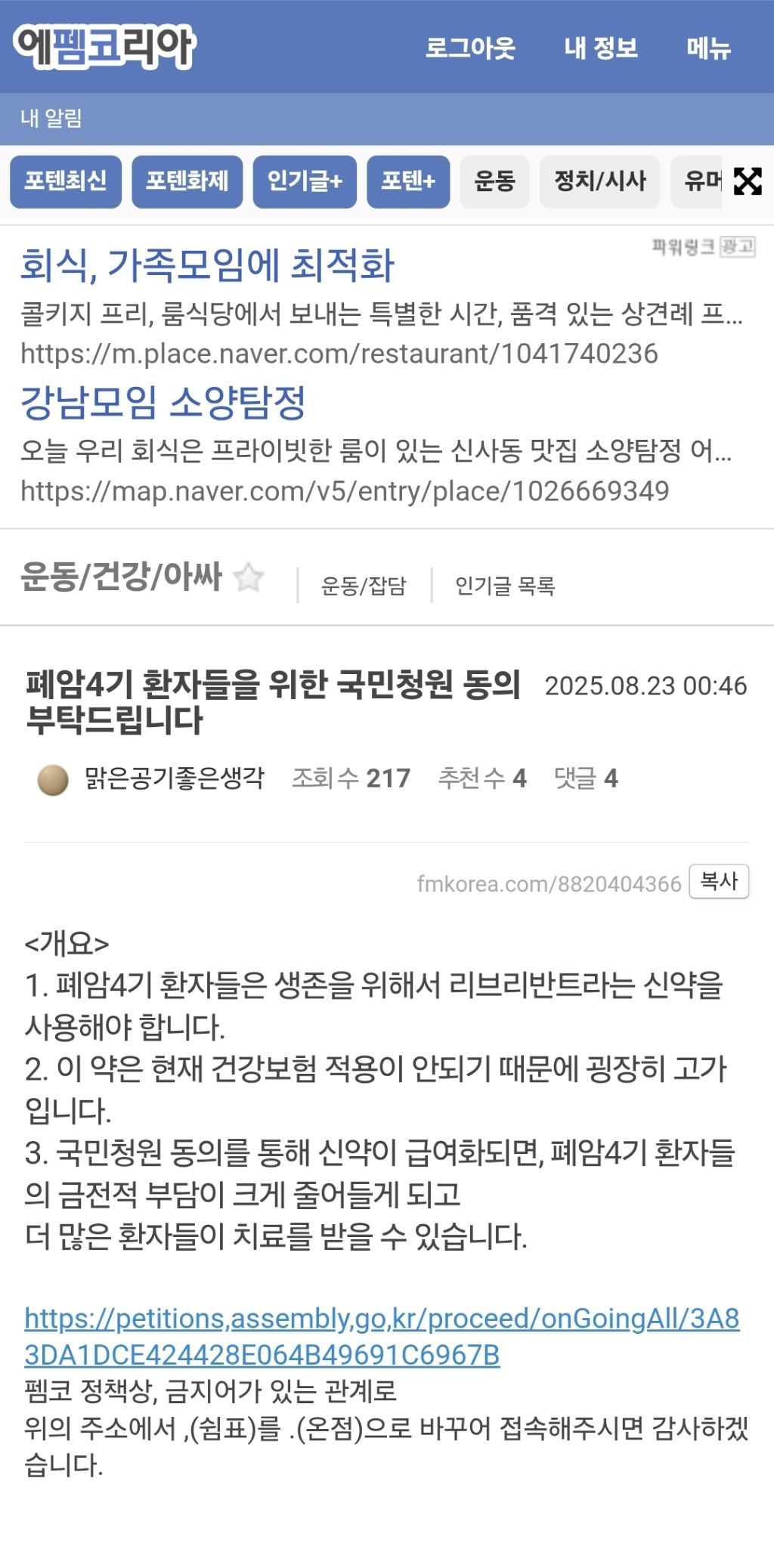Copy the post URL with 복사
This screenshot has height=1568, width=774.
click(x=718, y=881)
